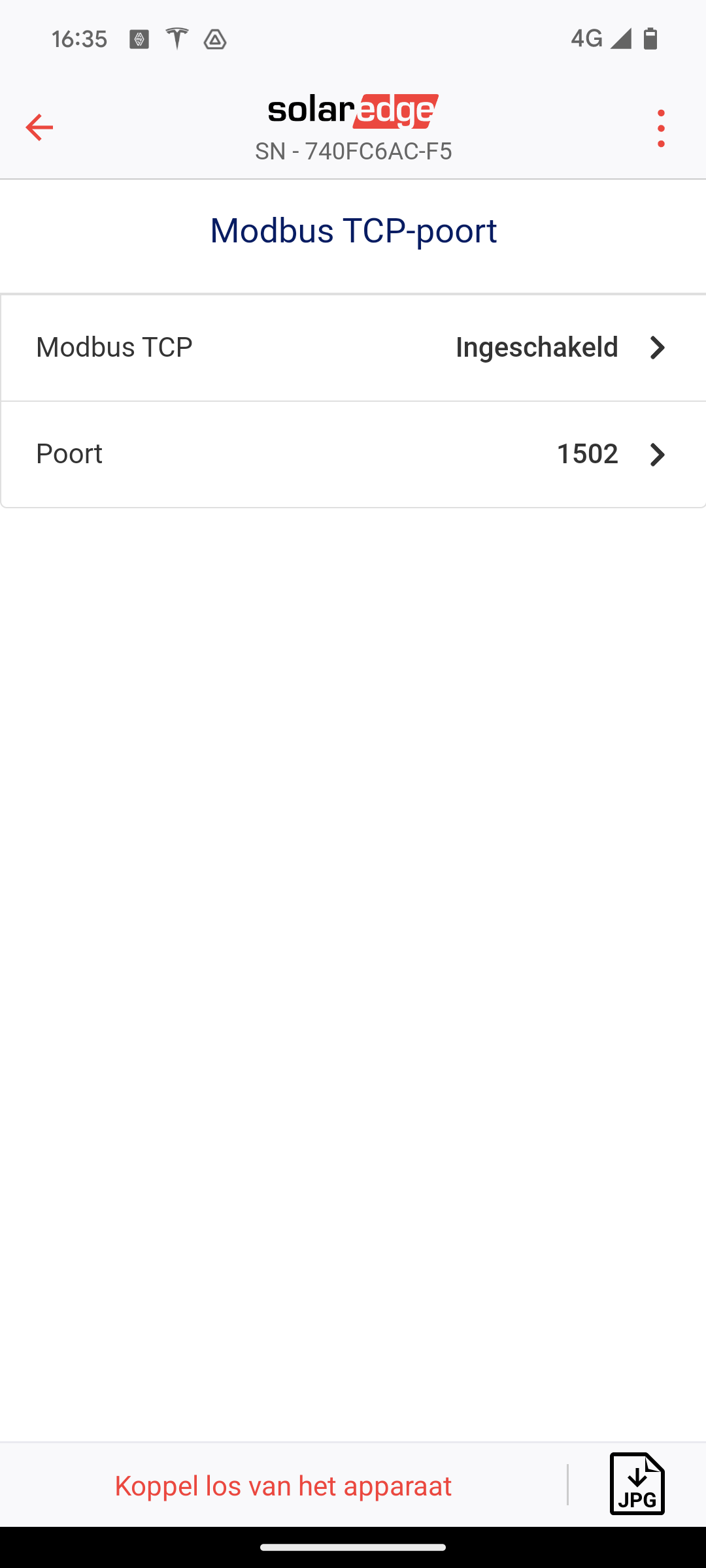Download the screen as JPG
This screenshot has width=706, height=1568.
coord(637,1484)
